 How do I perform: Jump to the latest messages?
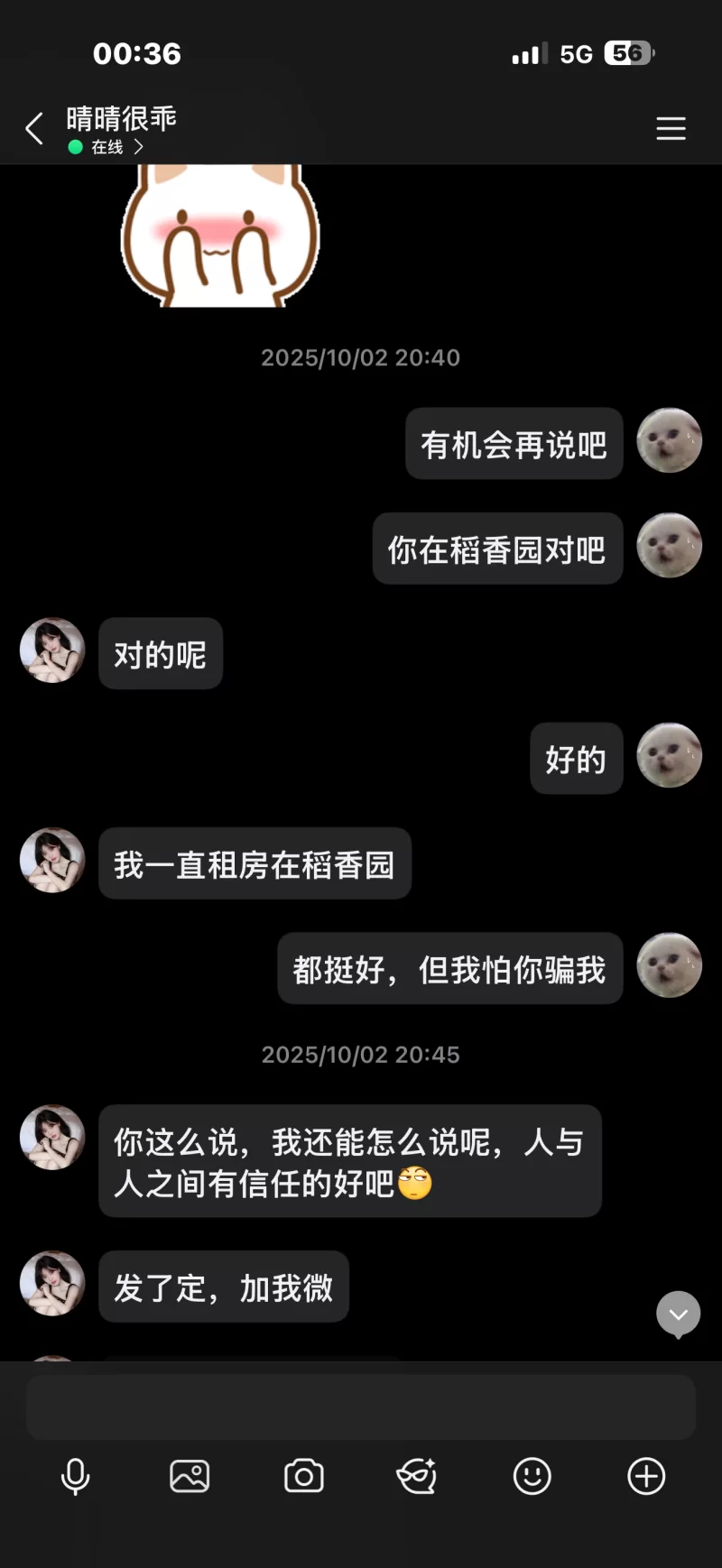[x=679, y=1314]
